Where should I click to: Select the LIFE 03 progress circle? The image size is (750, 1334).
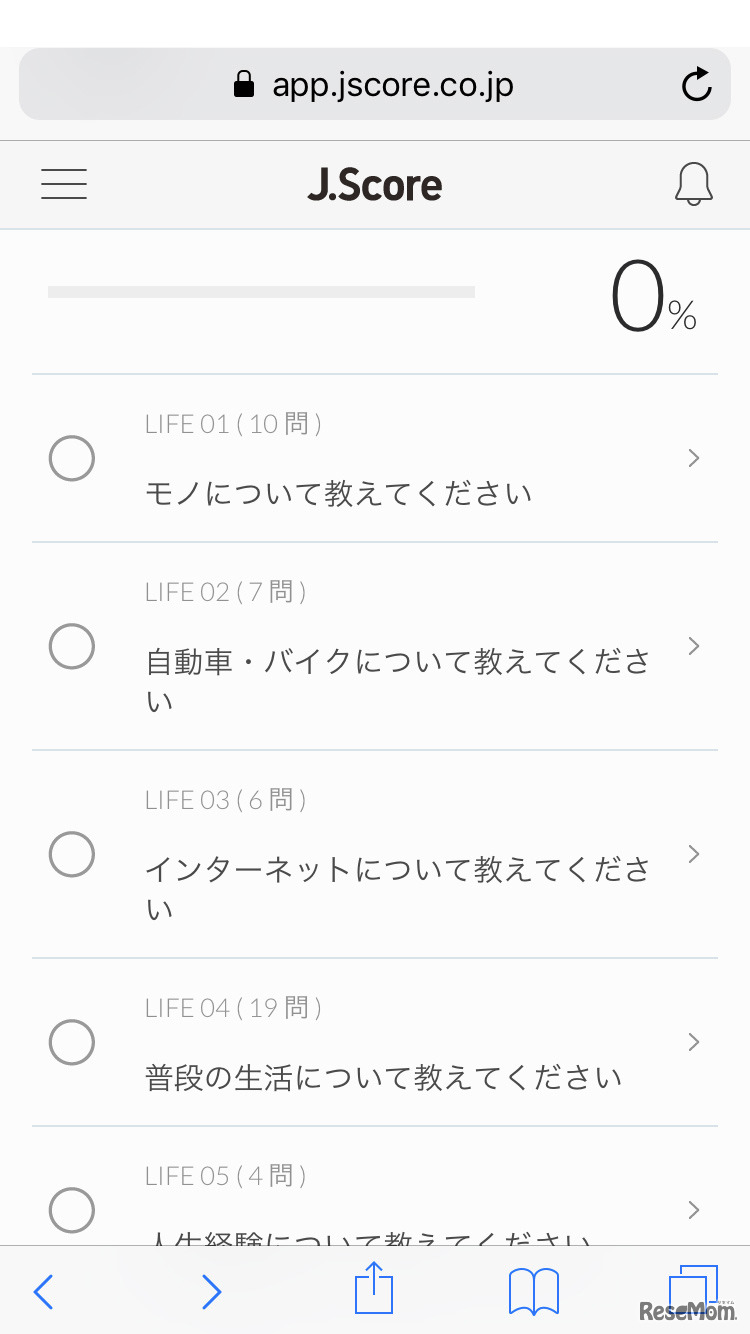click(71, 854)
